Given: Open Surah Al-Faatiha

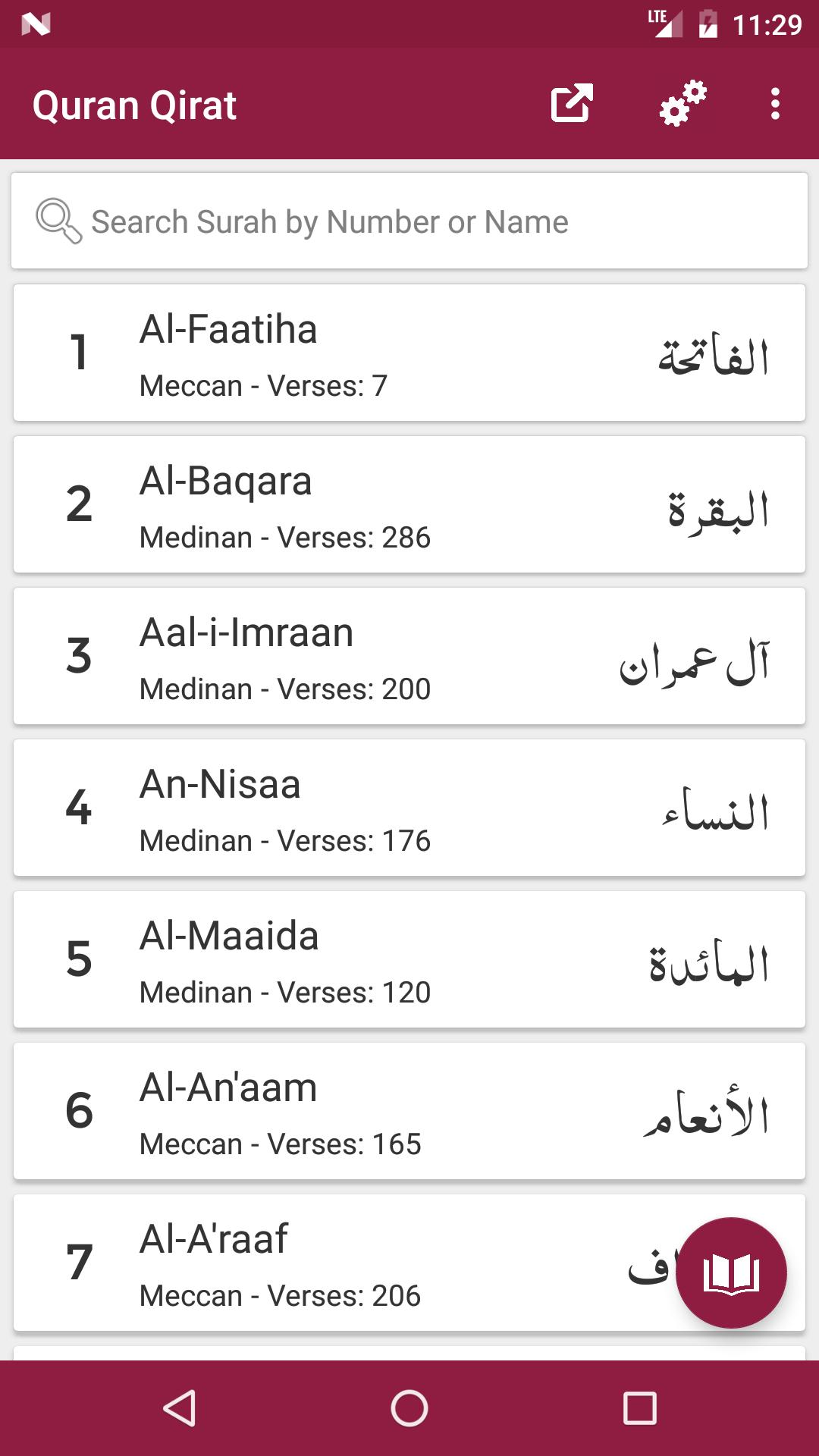Looking at the screenshot, I should (x=409, y=353).
